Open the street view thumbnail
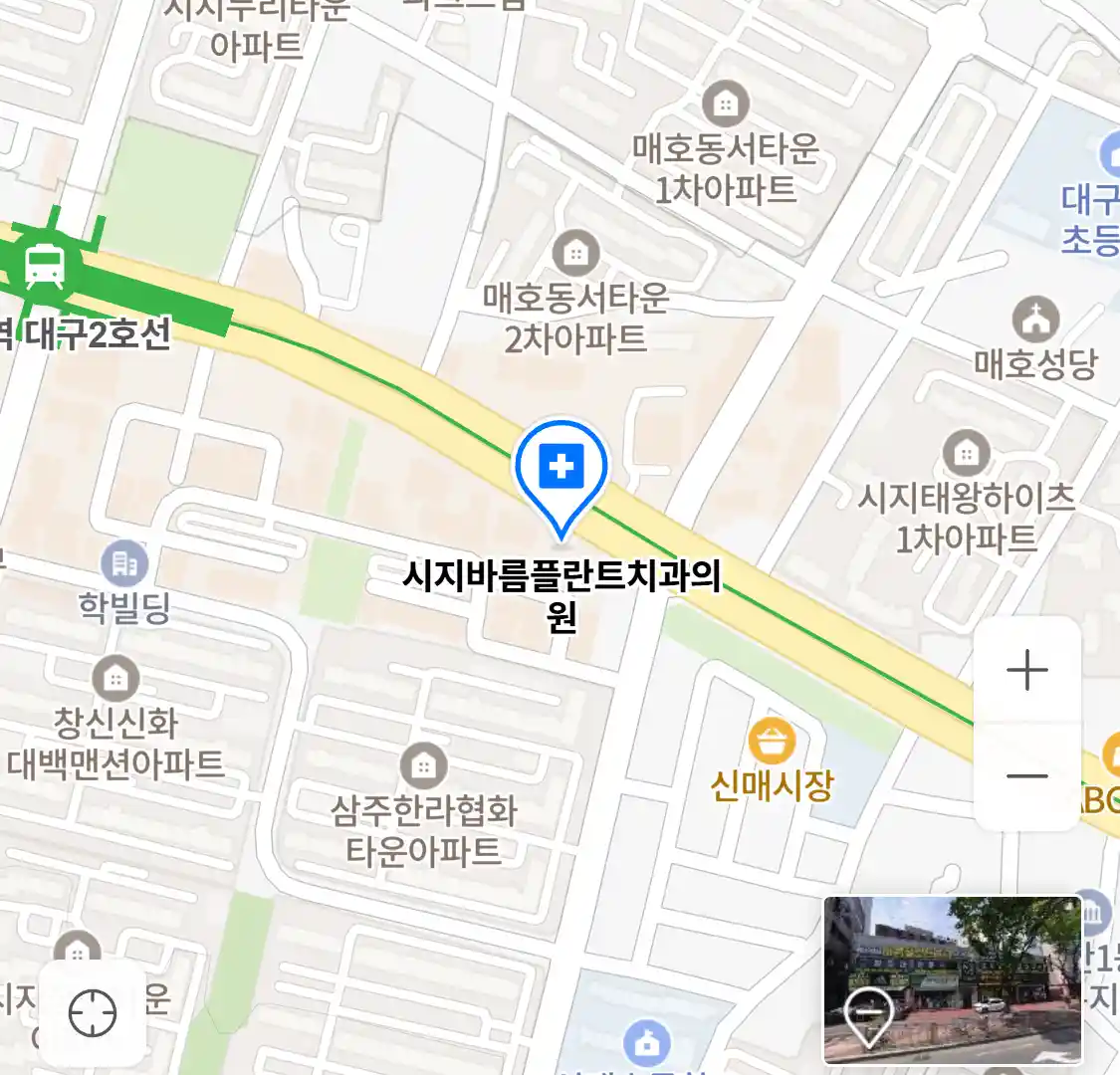Screen dimensions: 1120x1075 (x=952, y=979)
